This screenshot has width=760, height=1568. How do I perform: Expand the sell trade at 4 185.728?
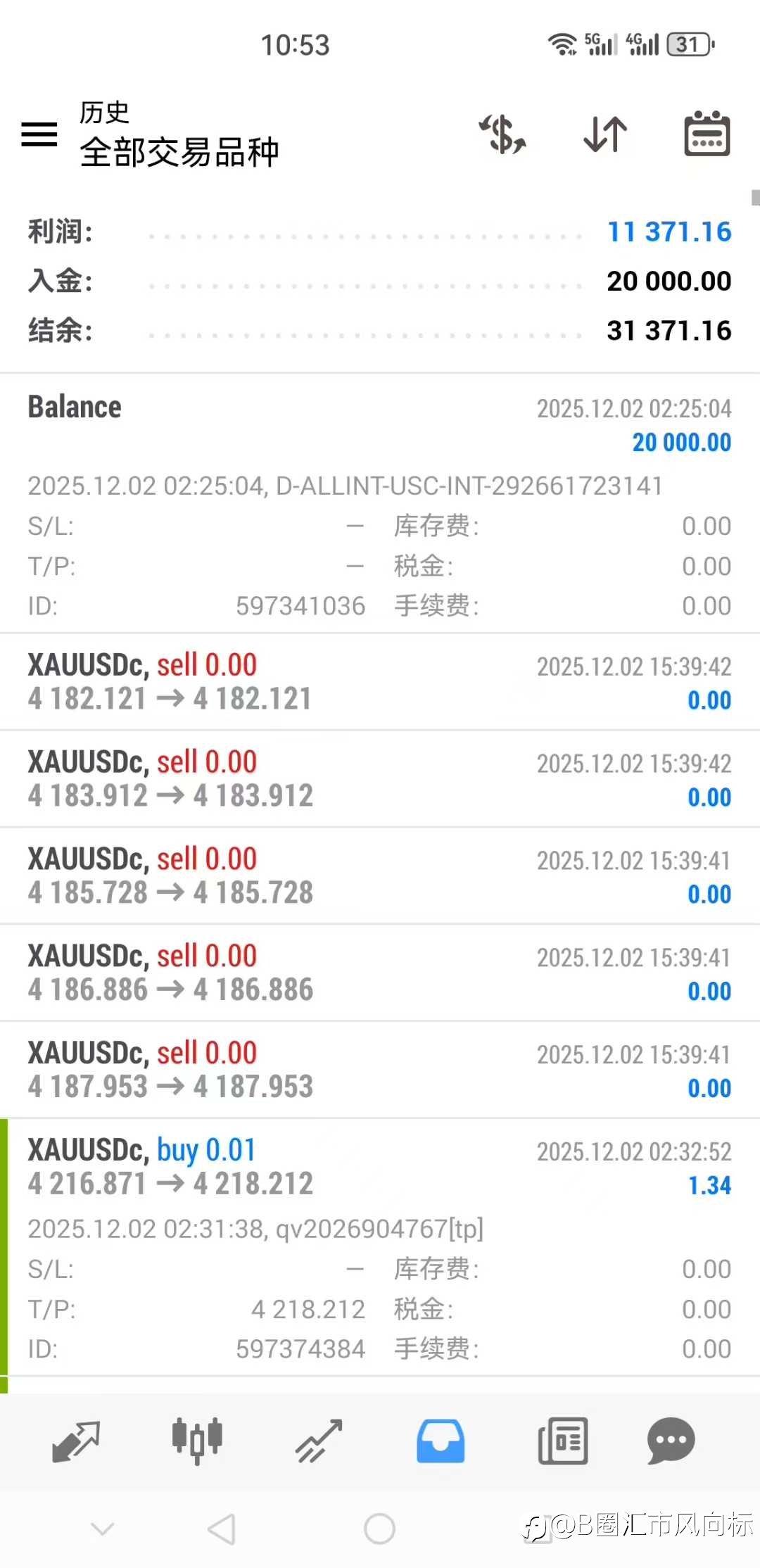click(x=380, y=875)
